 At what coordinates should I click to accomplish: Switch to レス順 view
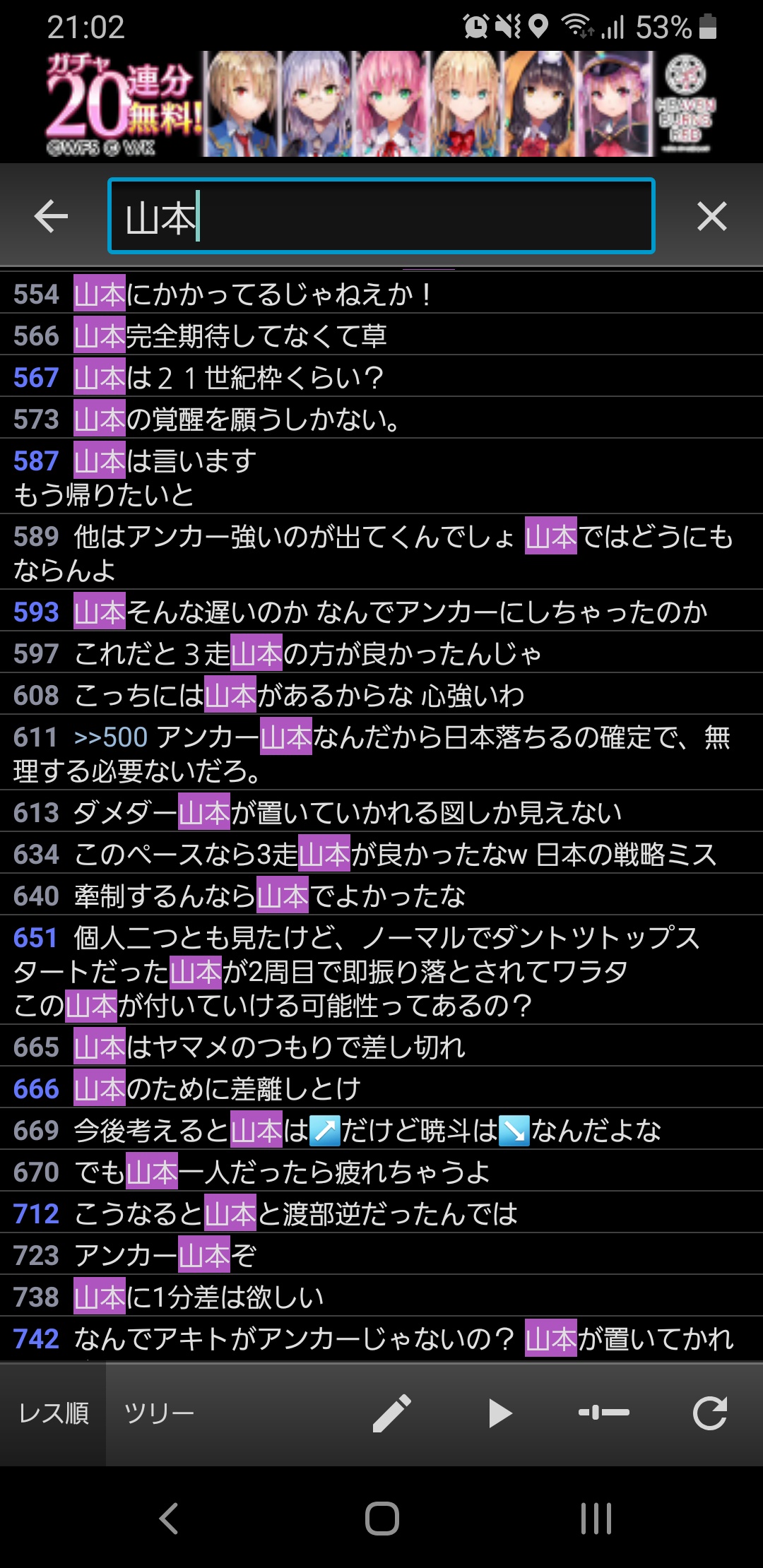pos(54,1413)
